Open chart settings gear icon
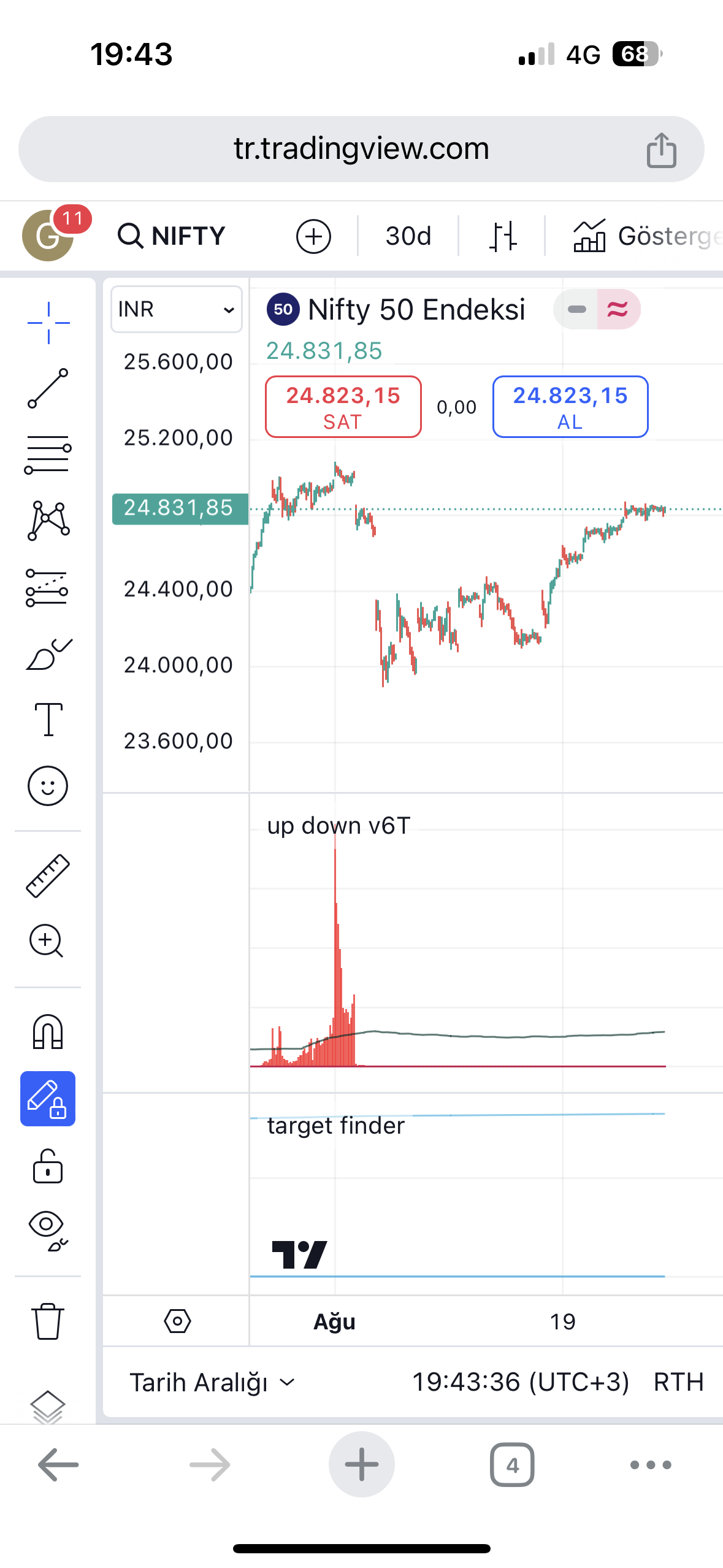This screenshot has width=723, height=1568. pos(177,1321)
